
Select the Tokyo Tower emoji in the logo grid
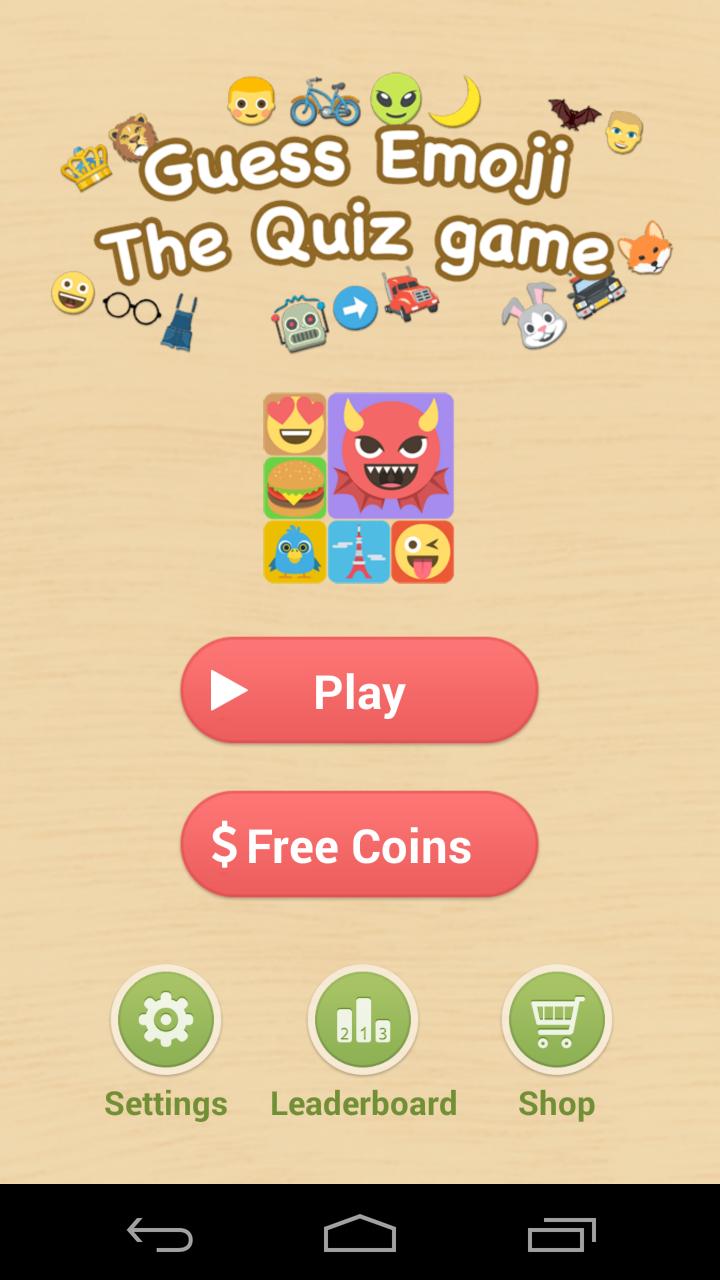coord(359,552)
